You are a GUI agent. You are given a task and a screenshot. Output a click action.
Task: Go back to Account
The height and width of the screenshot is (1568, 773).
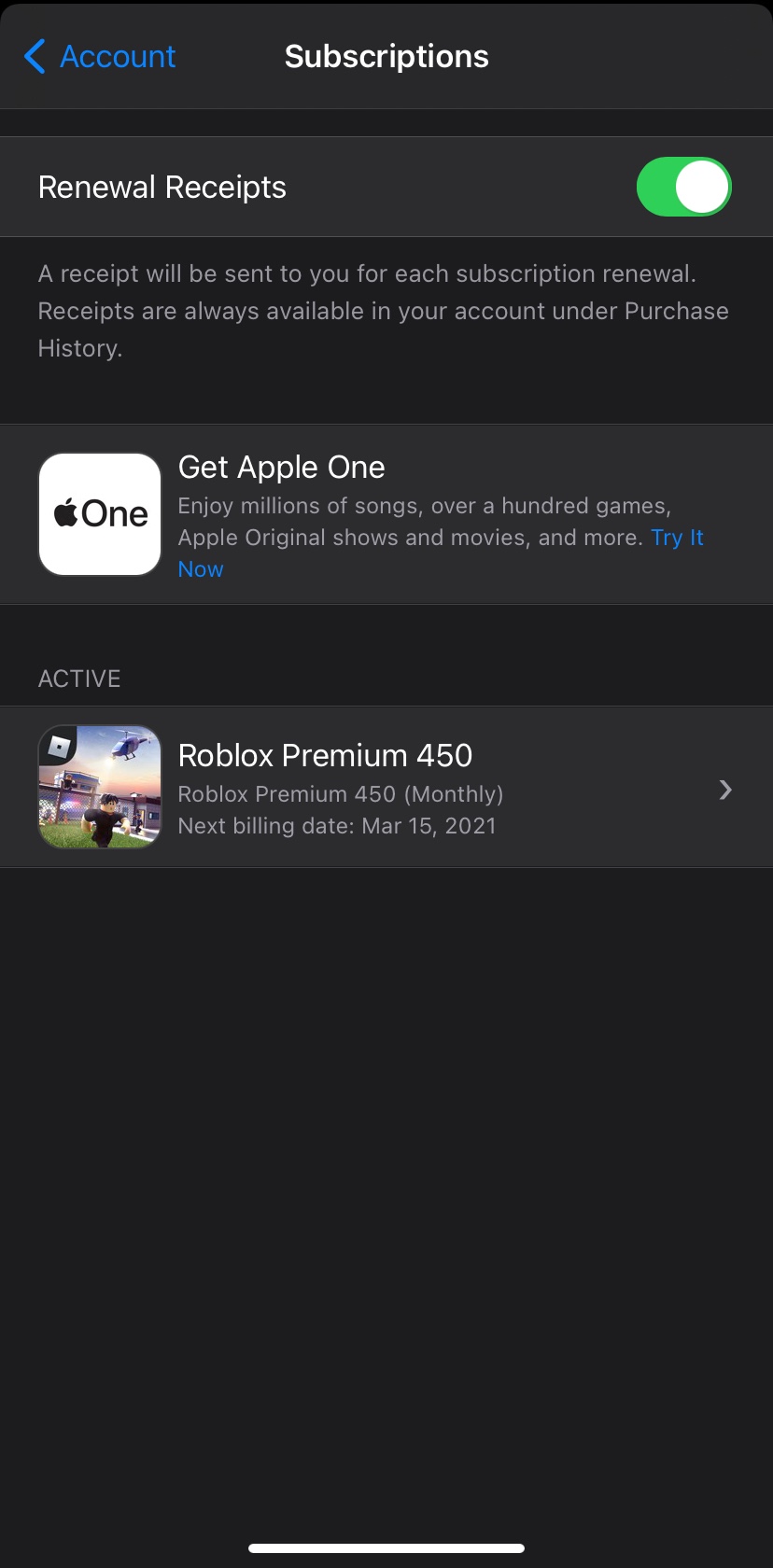(x=101, y=57)
